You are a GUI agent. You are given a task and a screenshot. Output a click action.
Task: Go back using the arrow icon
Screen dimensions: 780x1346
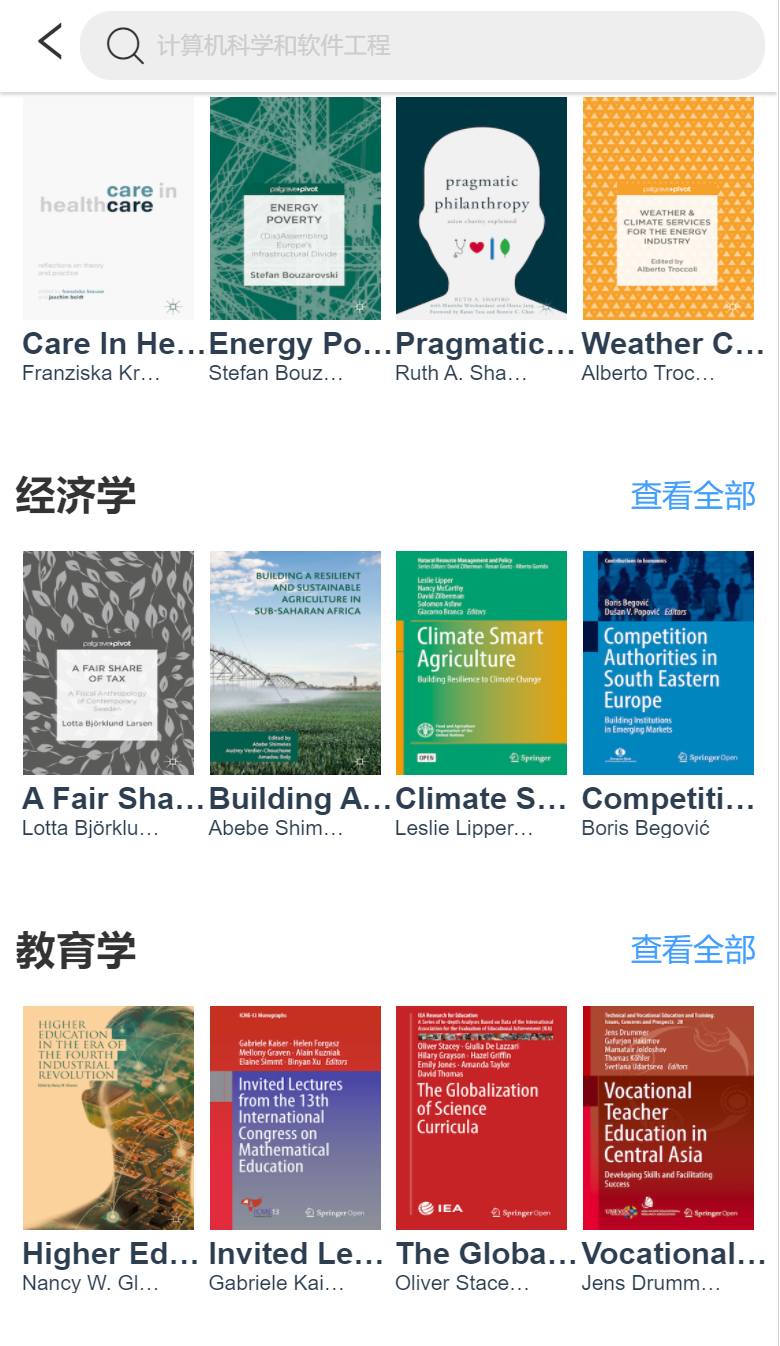50,42
